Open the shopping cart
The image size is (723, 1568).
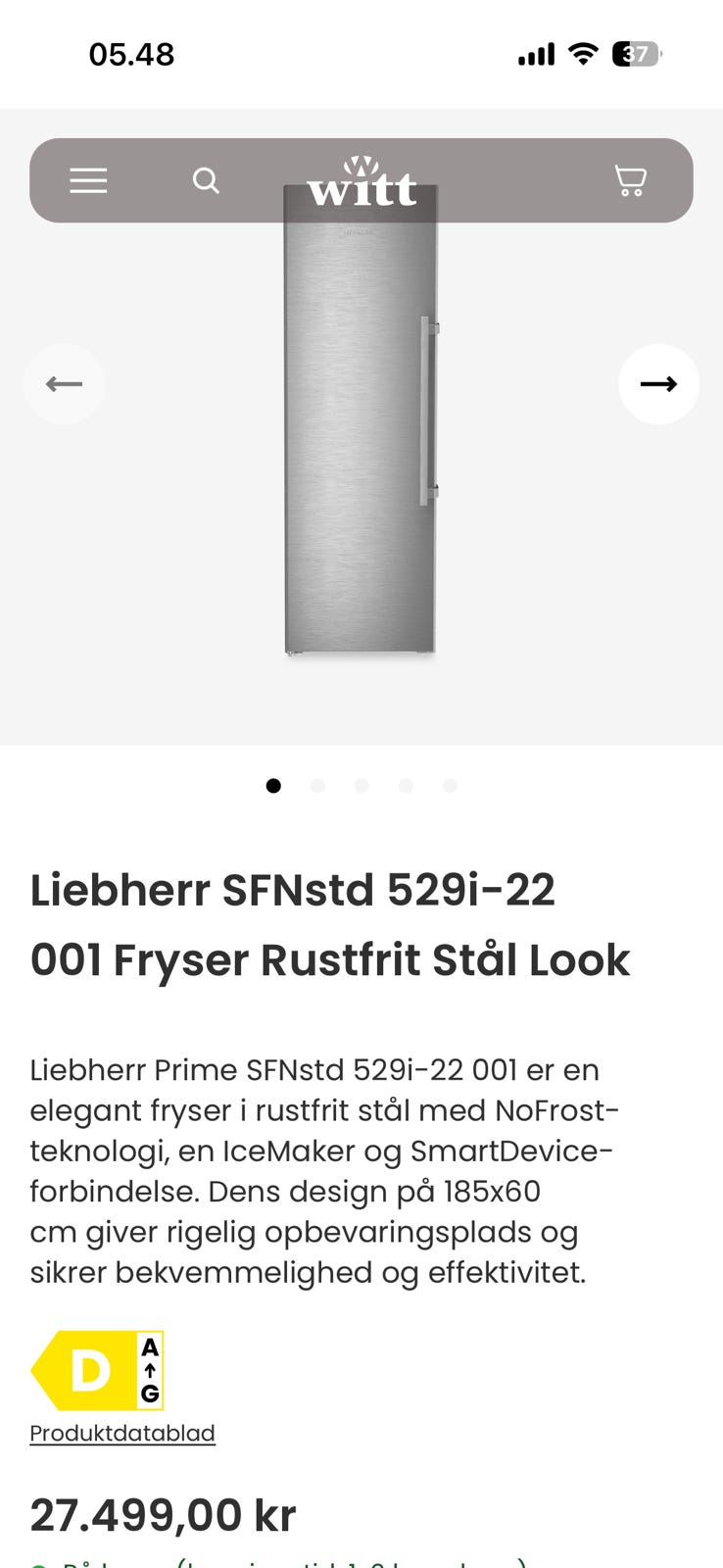[630, 180]
